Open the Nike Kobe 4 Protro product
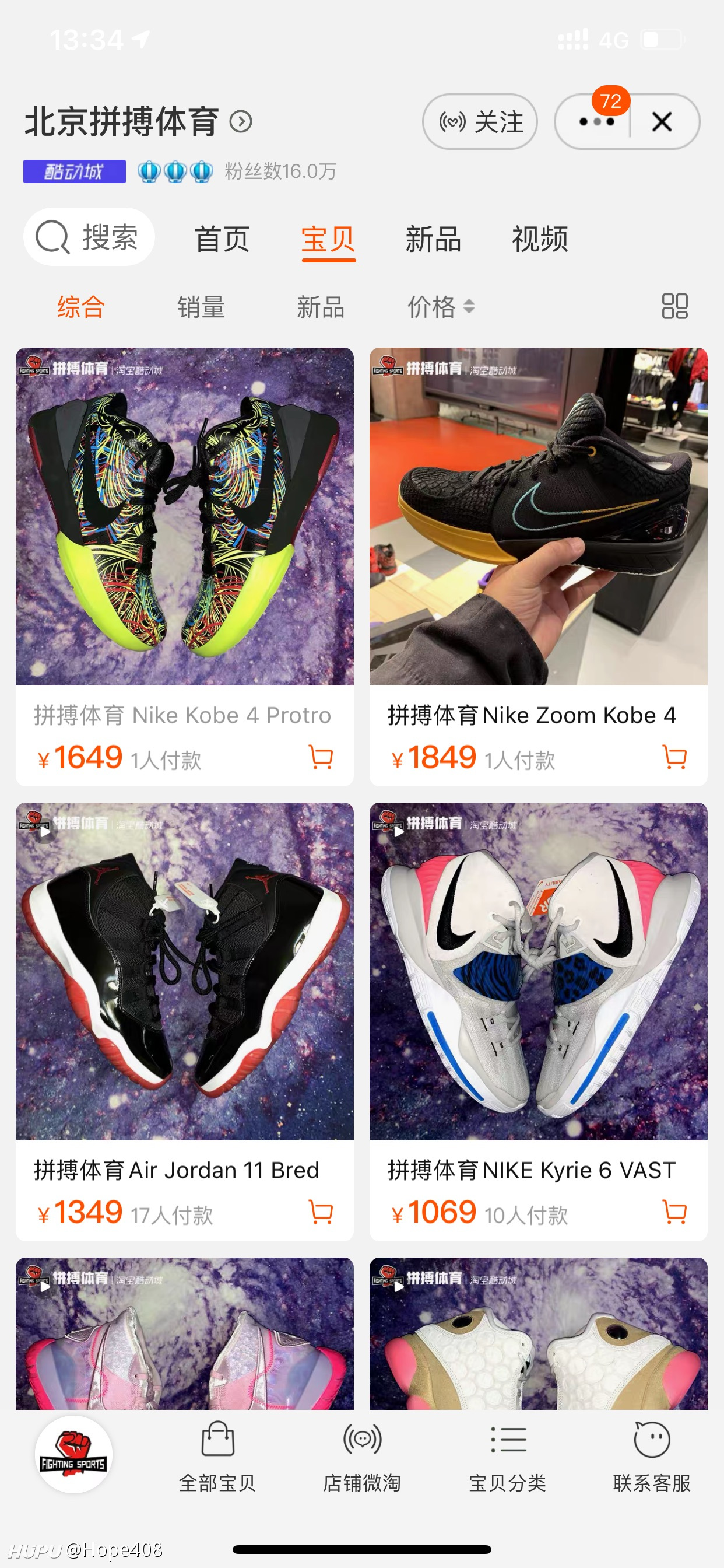Screen dimensions: 724x1568 184,566
